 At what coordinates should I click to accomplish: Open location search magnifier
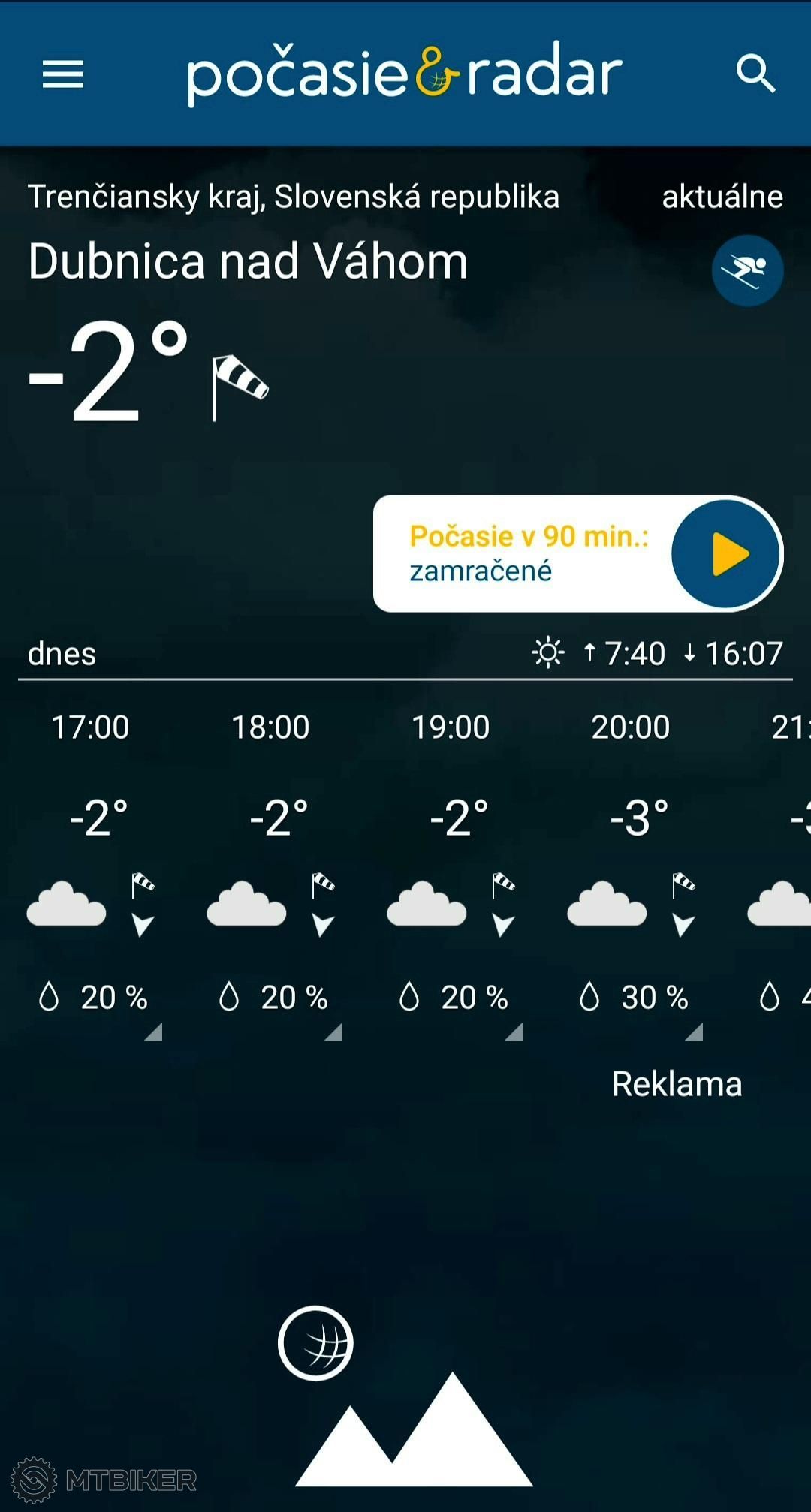[x=755, y=74]
